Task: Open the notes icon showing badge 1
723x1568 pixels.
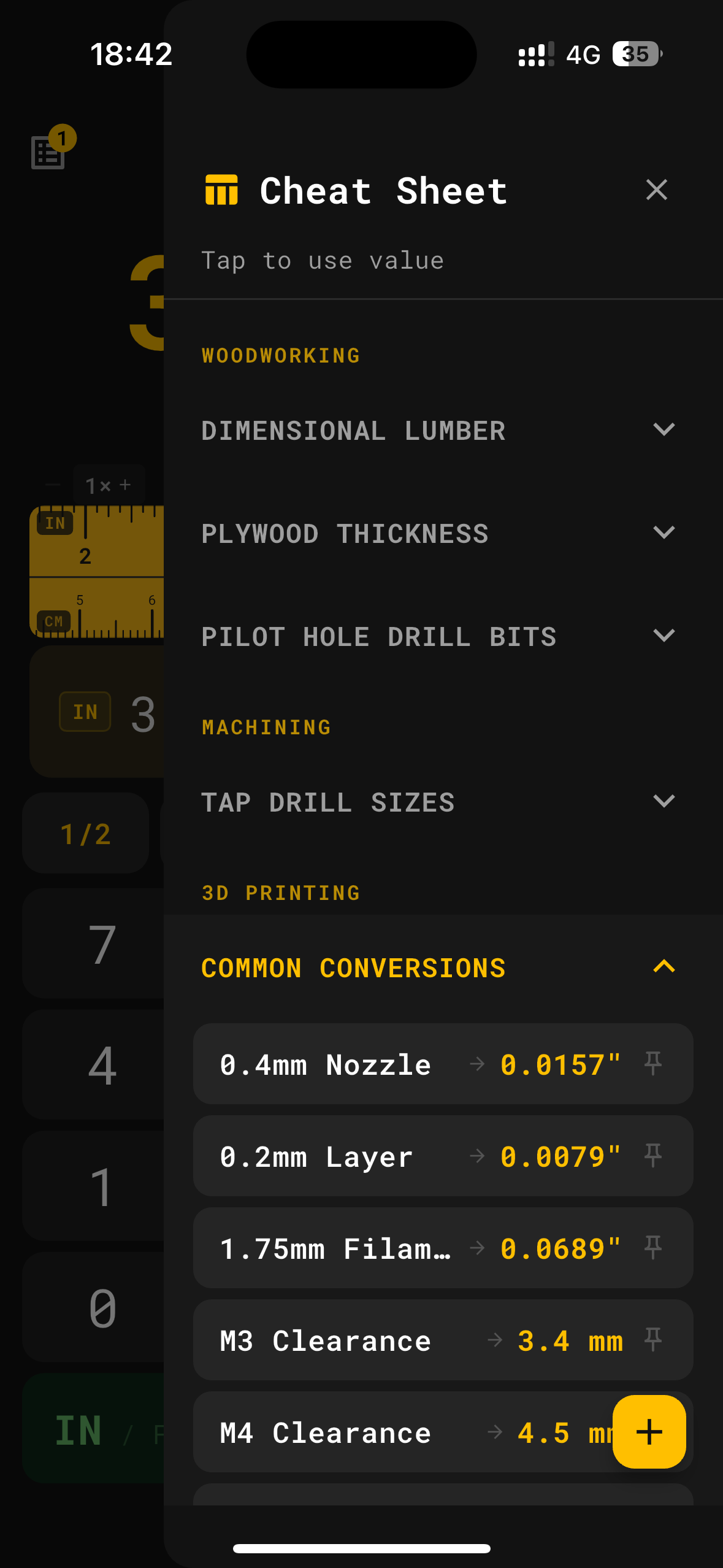Action: point(49,153)
